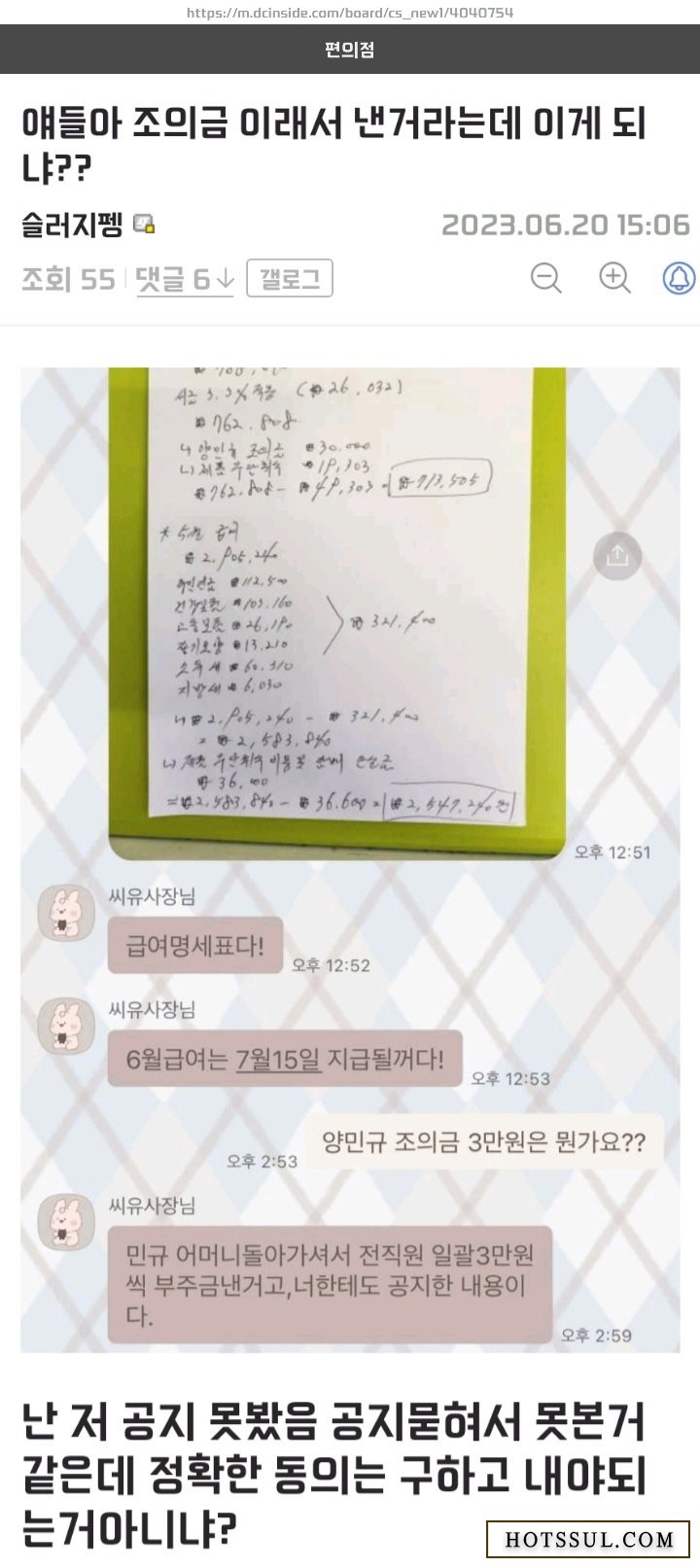Open the notification bell icon
Image resolution: width=700 pixels, height=1568 pixels.
click(679, 278)
